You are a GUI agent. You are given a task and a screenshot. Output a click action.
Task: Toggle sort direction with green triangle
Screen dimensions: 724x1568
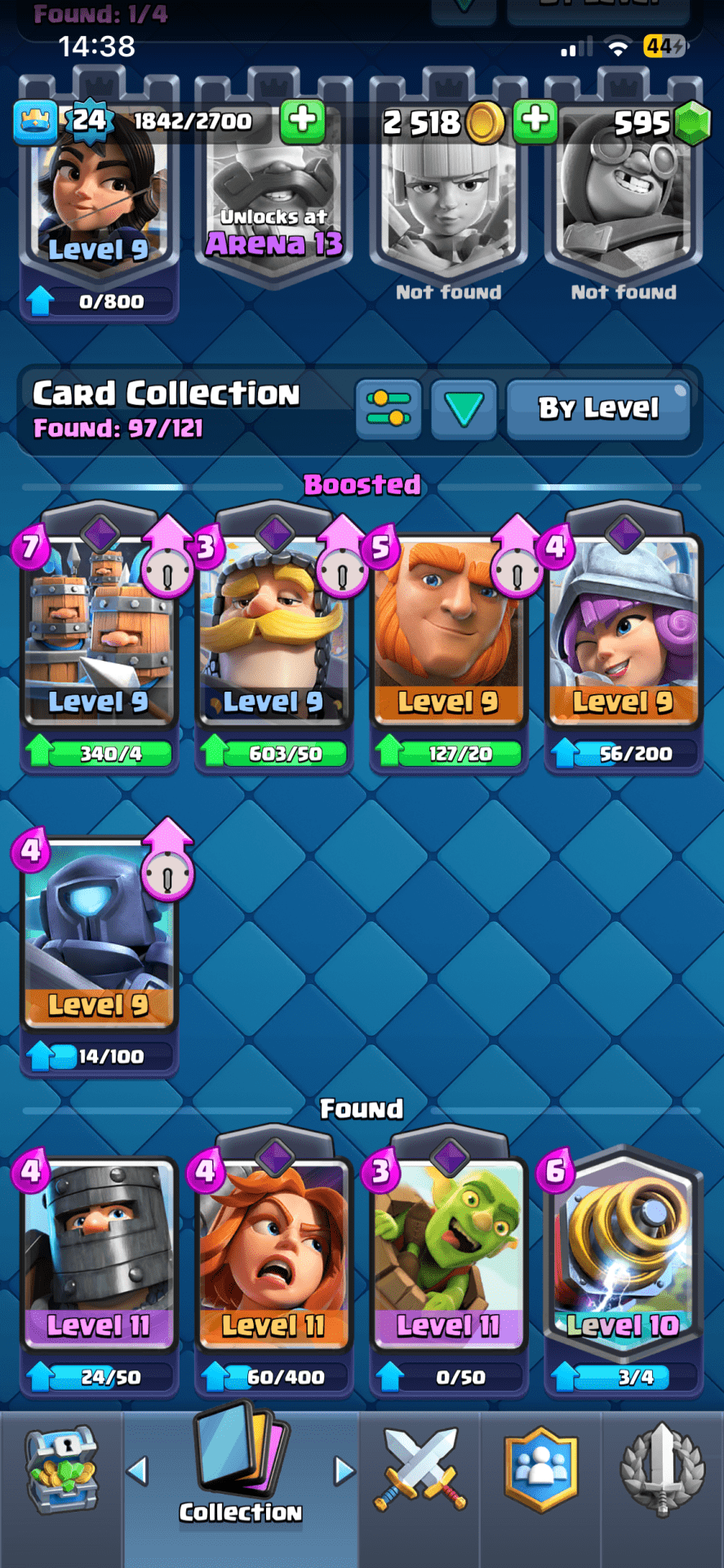(464, 408)
